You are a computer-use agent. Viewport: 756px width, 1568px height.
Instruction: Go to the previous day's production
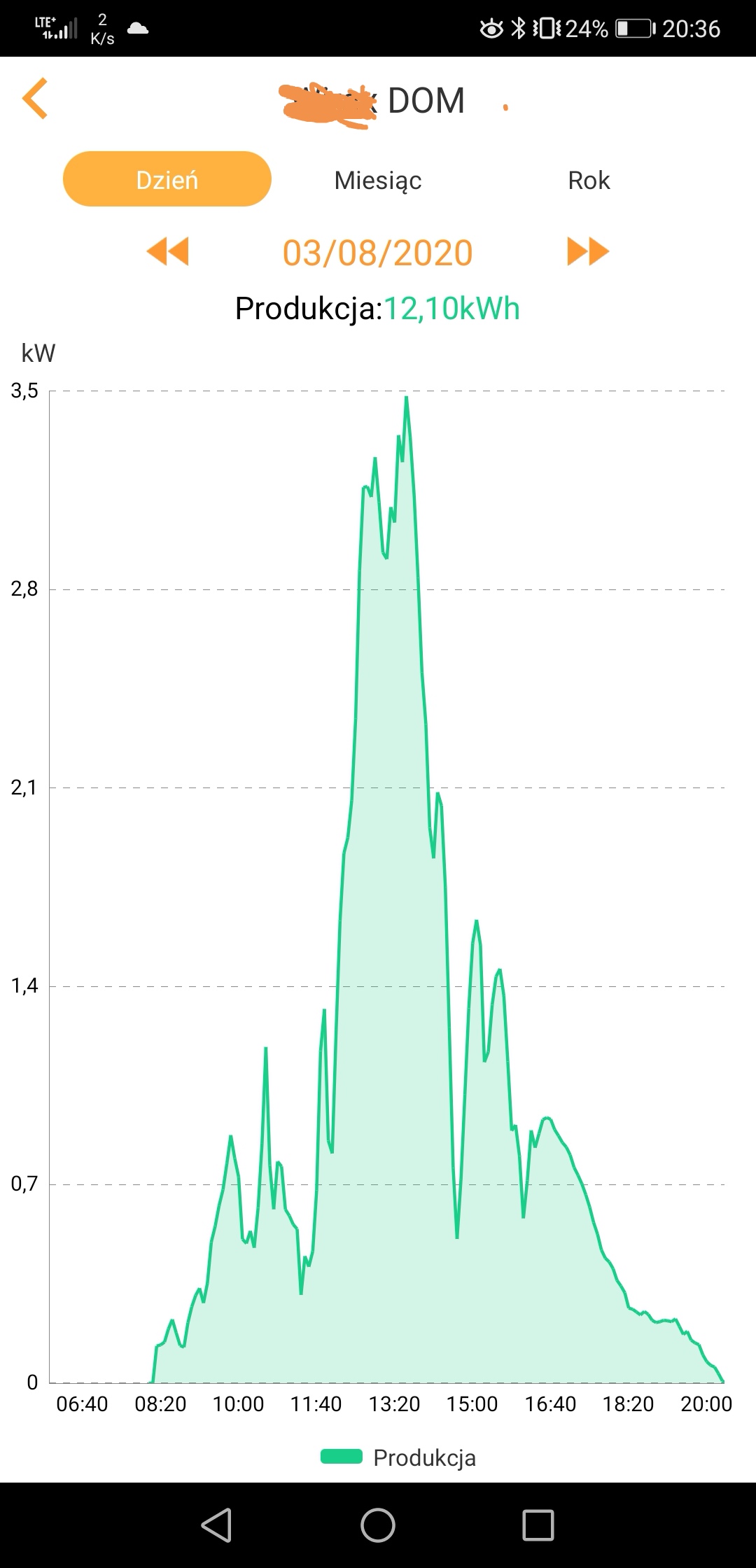click(167, 251)
